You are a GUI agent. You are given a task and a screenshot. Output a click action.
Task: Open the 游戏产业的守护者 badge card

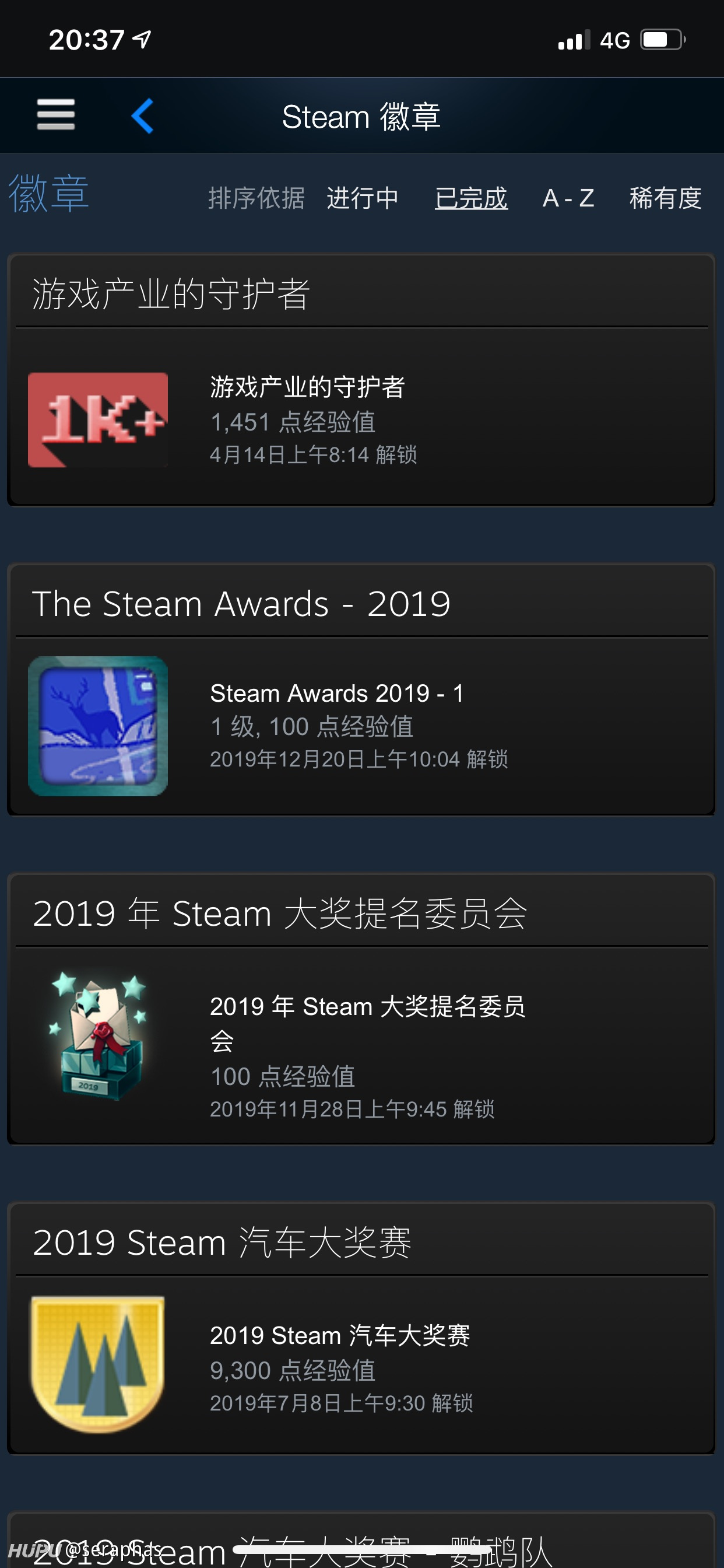[x=361, y=380]
